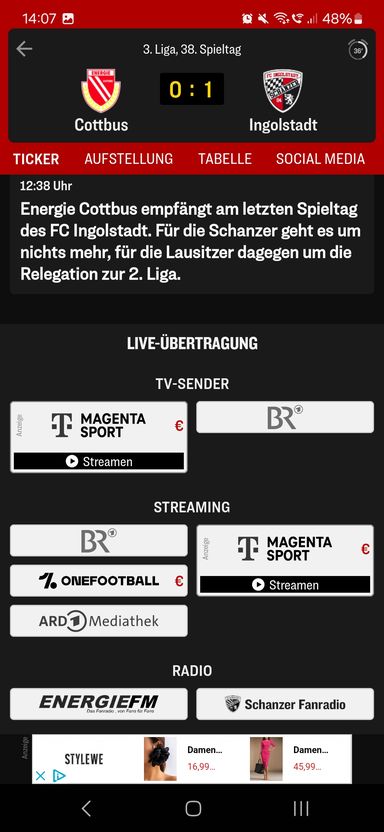Open the OneFootball streaming option

click(99, 580)
